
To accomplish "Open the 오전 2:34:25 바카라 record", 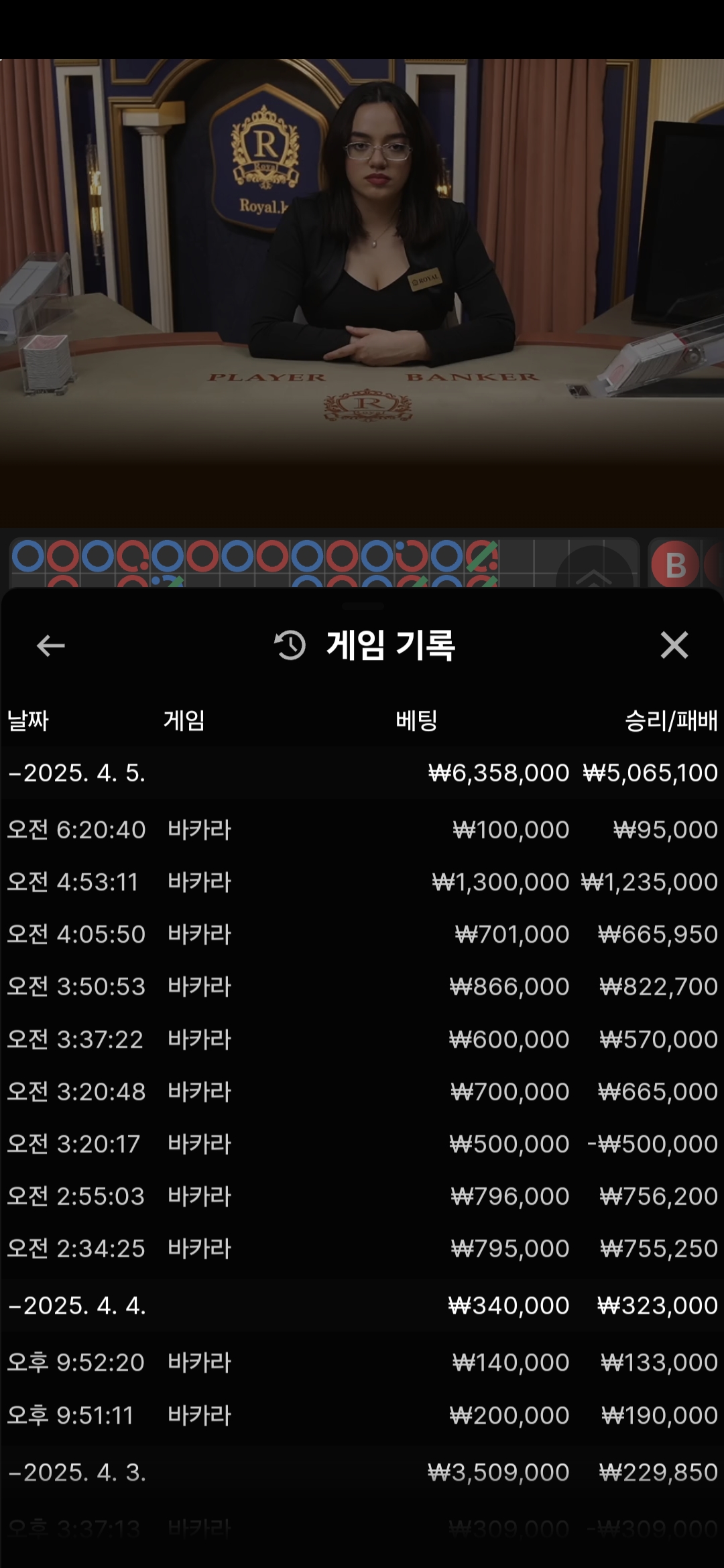I will (x=362, y=1249).
